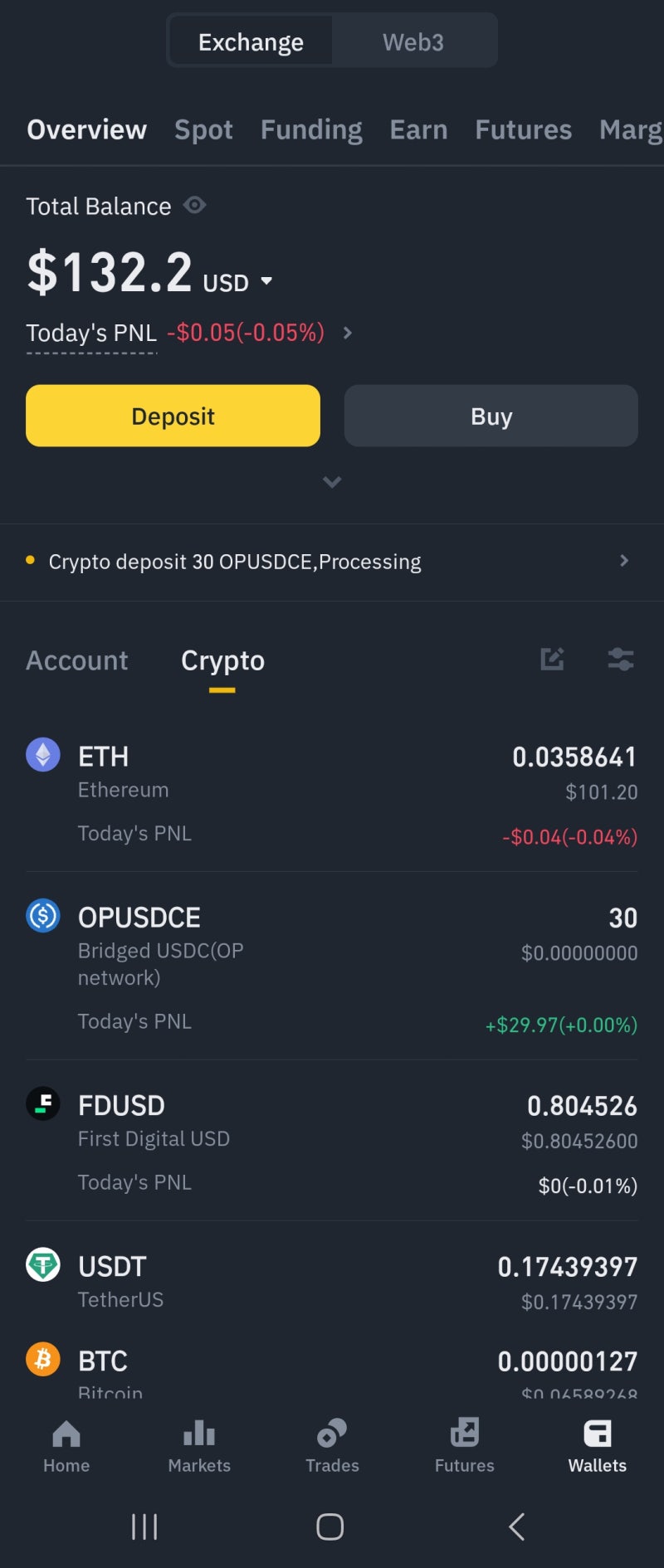Image resolution: width=664 pixels, height=1568 pixels.
Task: Open the Spot tab
Action: tap(203, 129)
